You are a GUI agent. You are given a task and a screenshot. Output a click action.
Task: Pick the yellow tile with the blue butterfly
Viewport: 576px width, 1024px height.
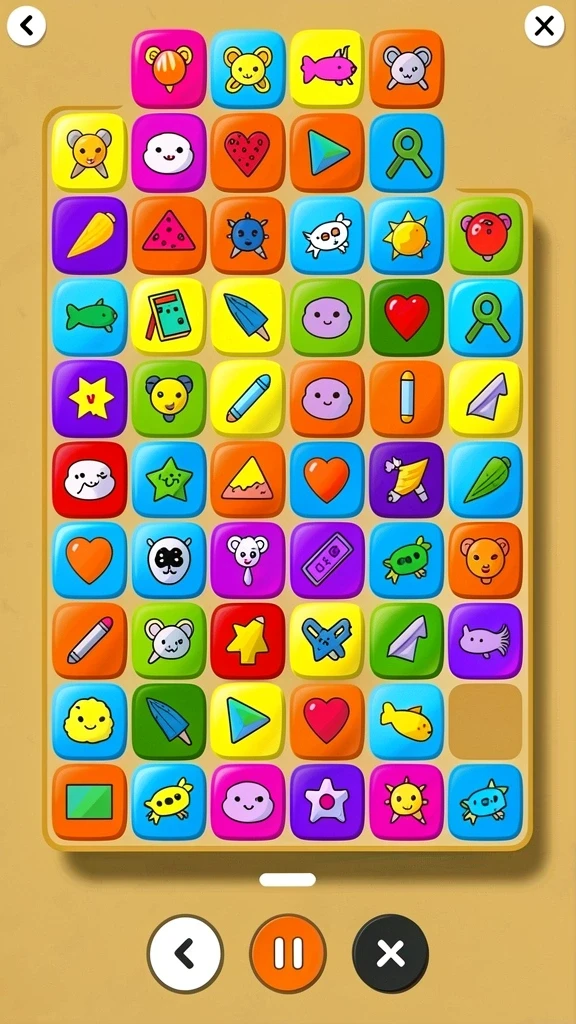point(327,641)
